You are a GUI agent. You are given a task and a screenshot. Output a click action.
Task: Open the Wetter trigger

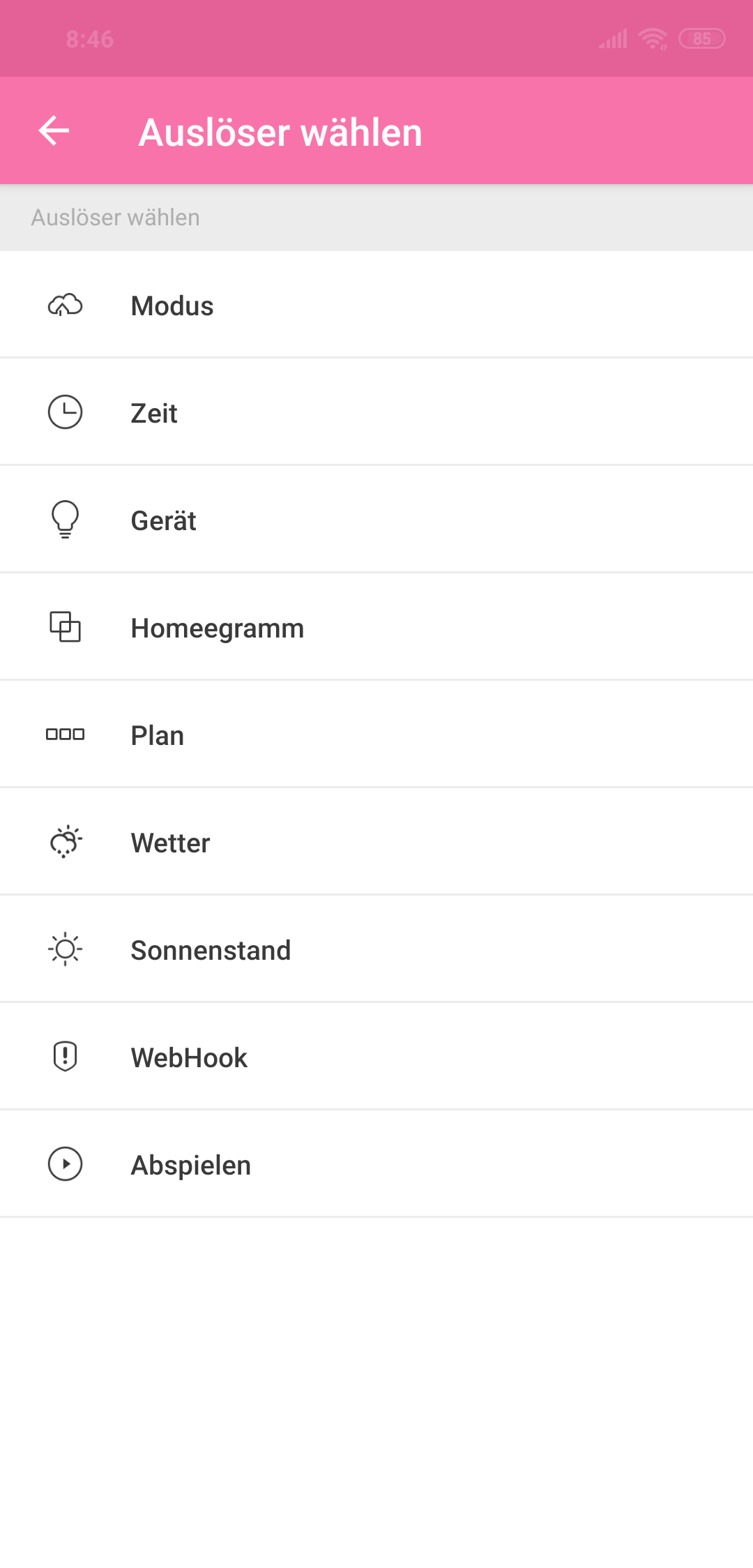[376, 842]
